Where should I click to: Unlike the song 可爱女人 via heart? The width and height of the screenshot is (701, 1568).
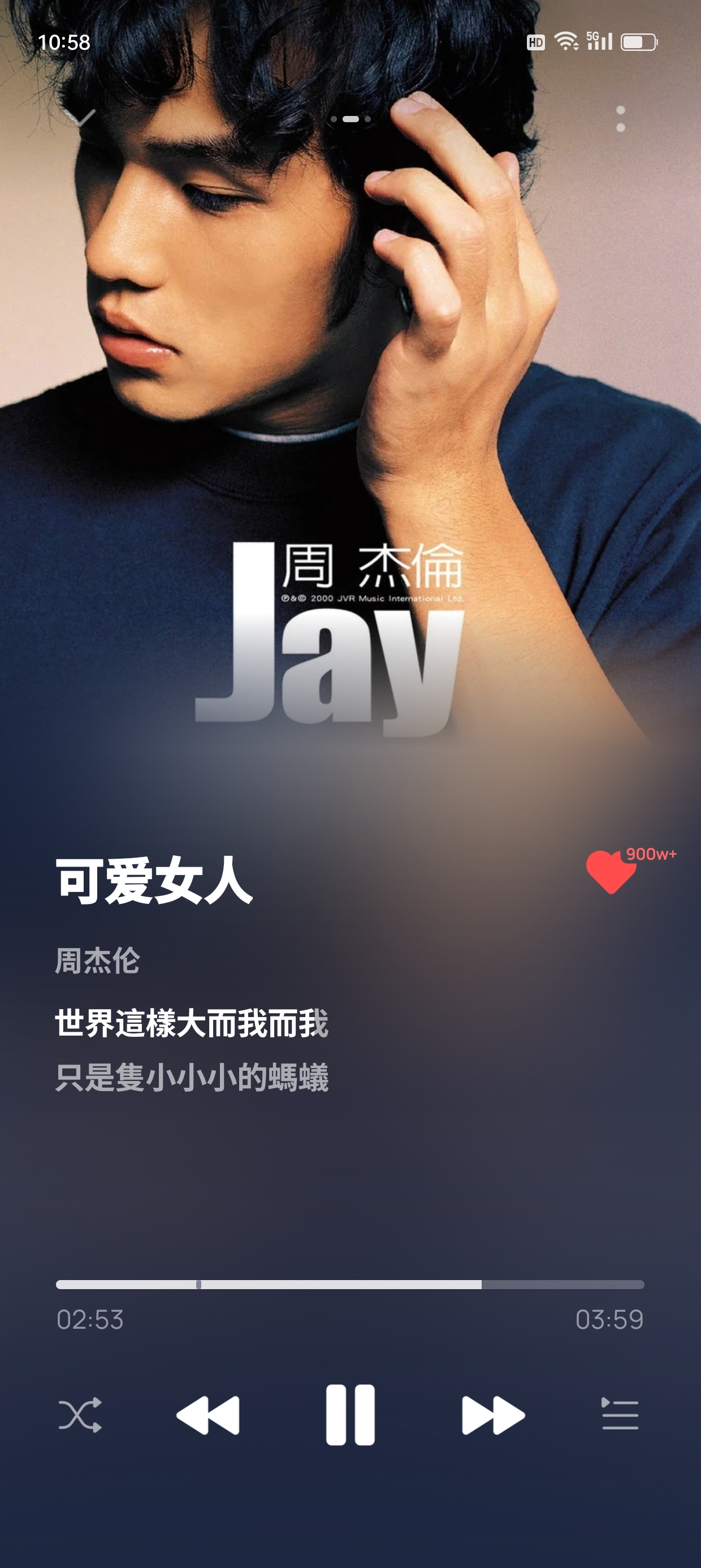pyautogui.click(x=611, y=872)
